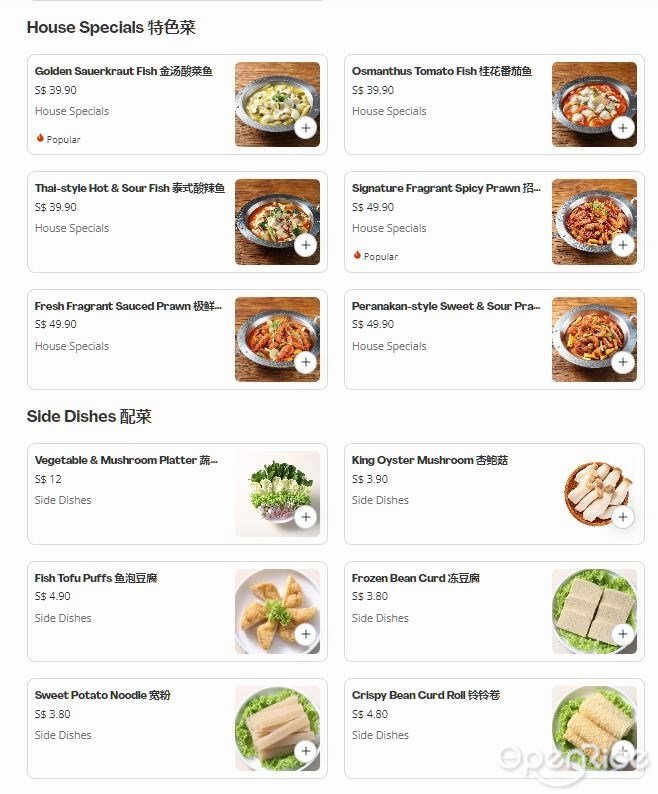658x794 pixels.
Task: Add Sweet Potato Noodle to cart
Action: (x=305, y=751)
